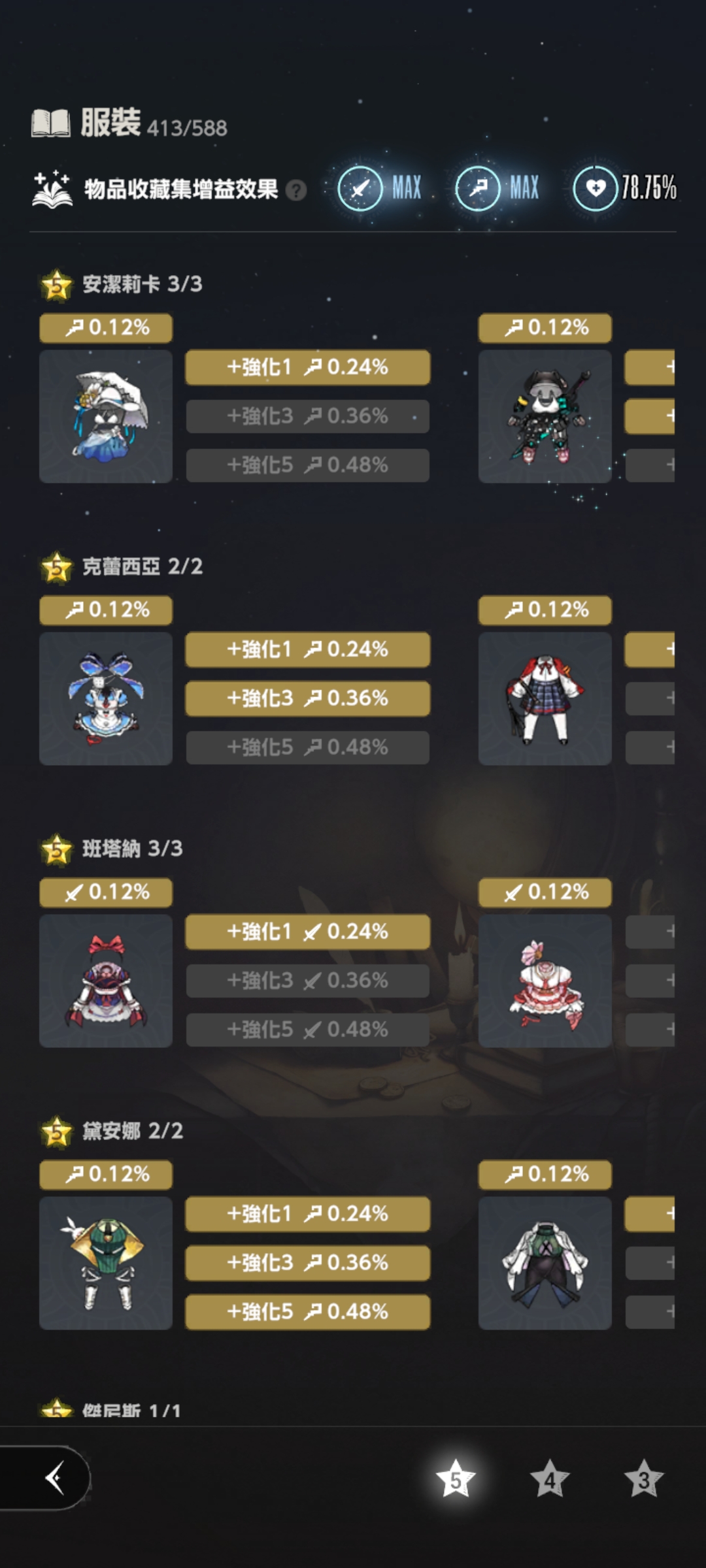Open 克蕾西亞's blue ribbon dress costume

106,698
